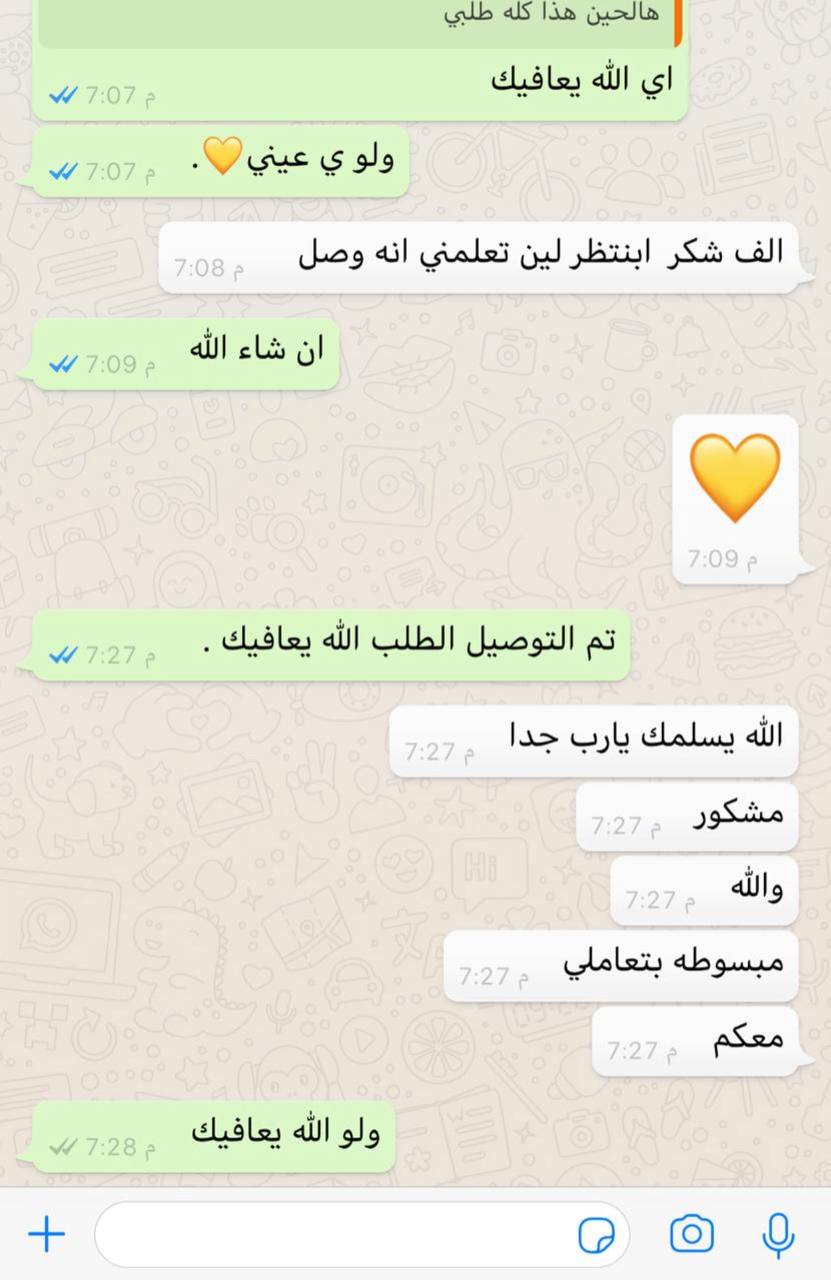Open the camera to take a photo

pos(692,1234)
